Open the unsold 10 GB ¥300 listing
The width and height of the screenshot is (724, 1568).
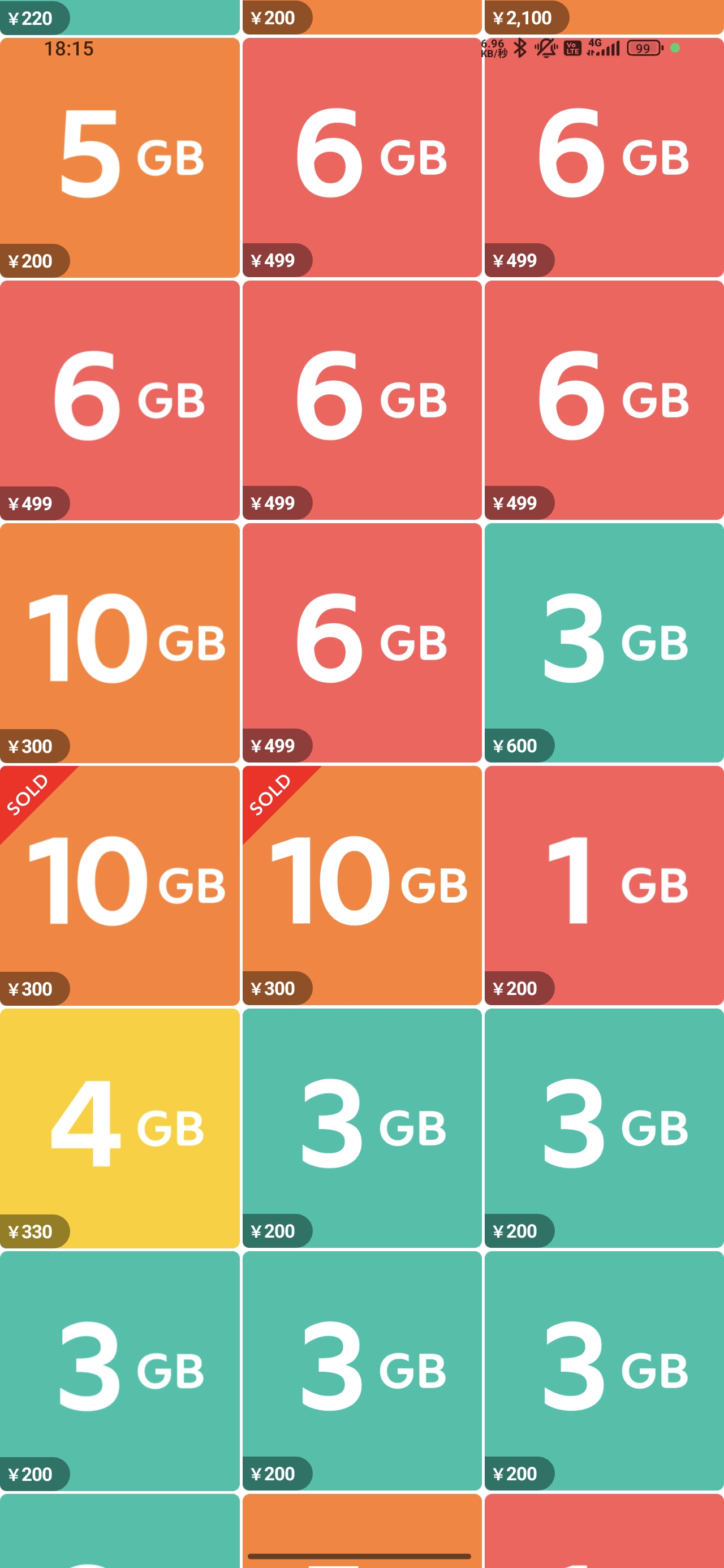pyautogui.click(x=119, y=642)
